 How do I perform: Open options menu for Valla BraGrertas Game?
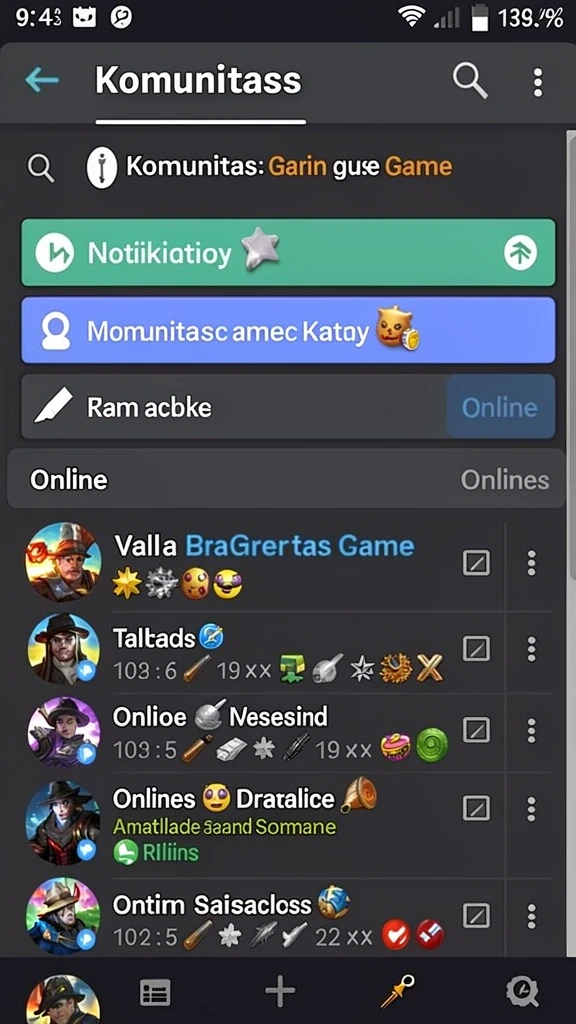pos(532,563)
